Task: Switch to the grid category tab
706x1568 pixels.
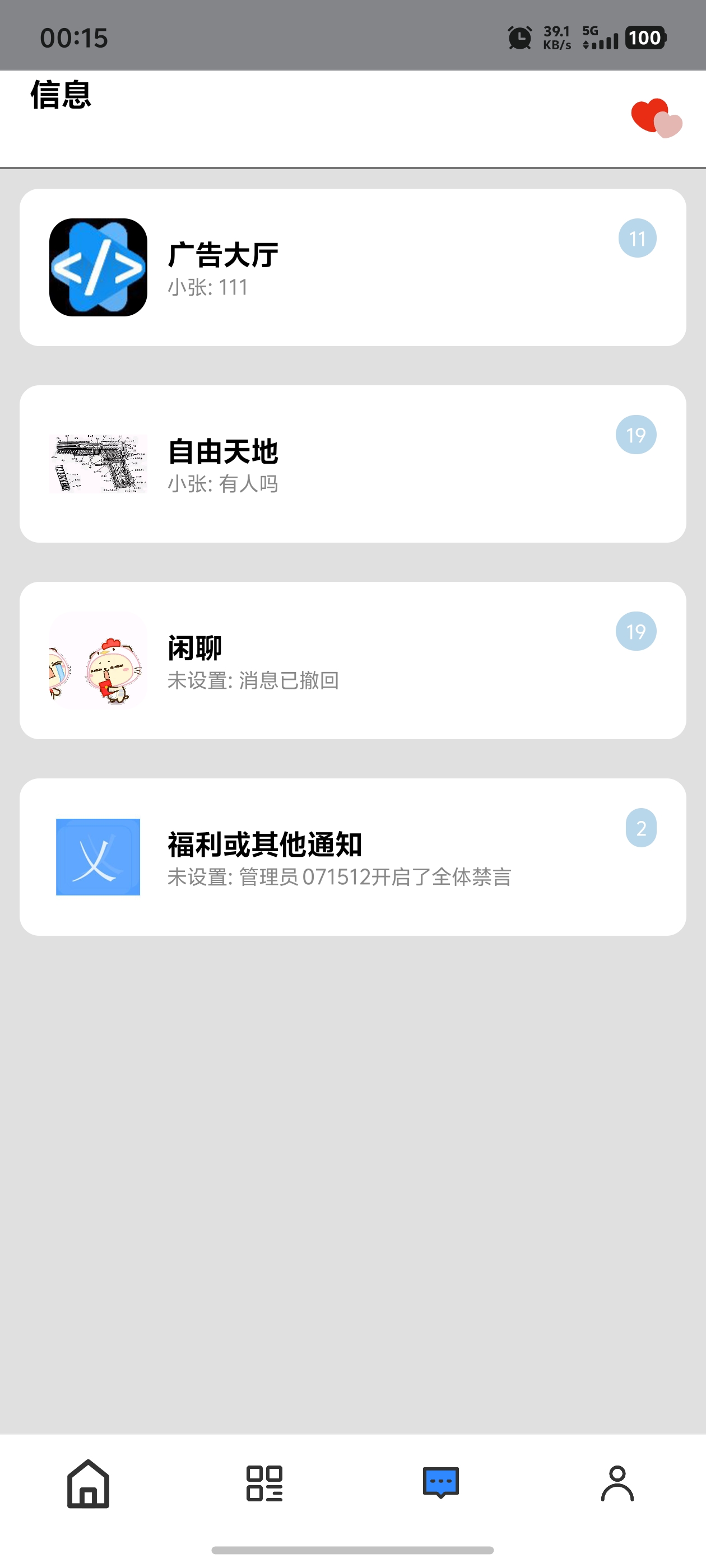Action: tap(264, 1483)
